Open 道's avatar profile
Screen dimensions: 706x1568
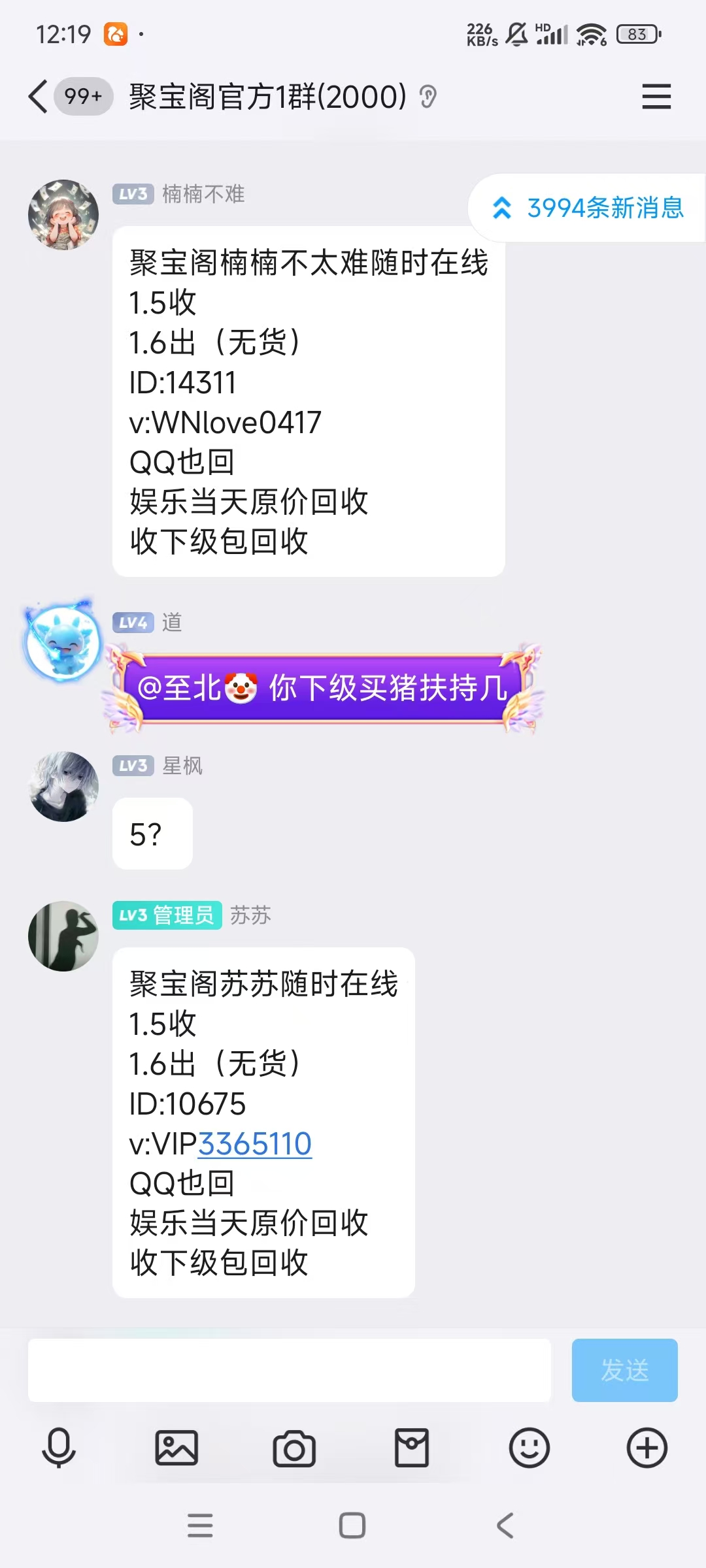coord(63,643)
